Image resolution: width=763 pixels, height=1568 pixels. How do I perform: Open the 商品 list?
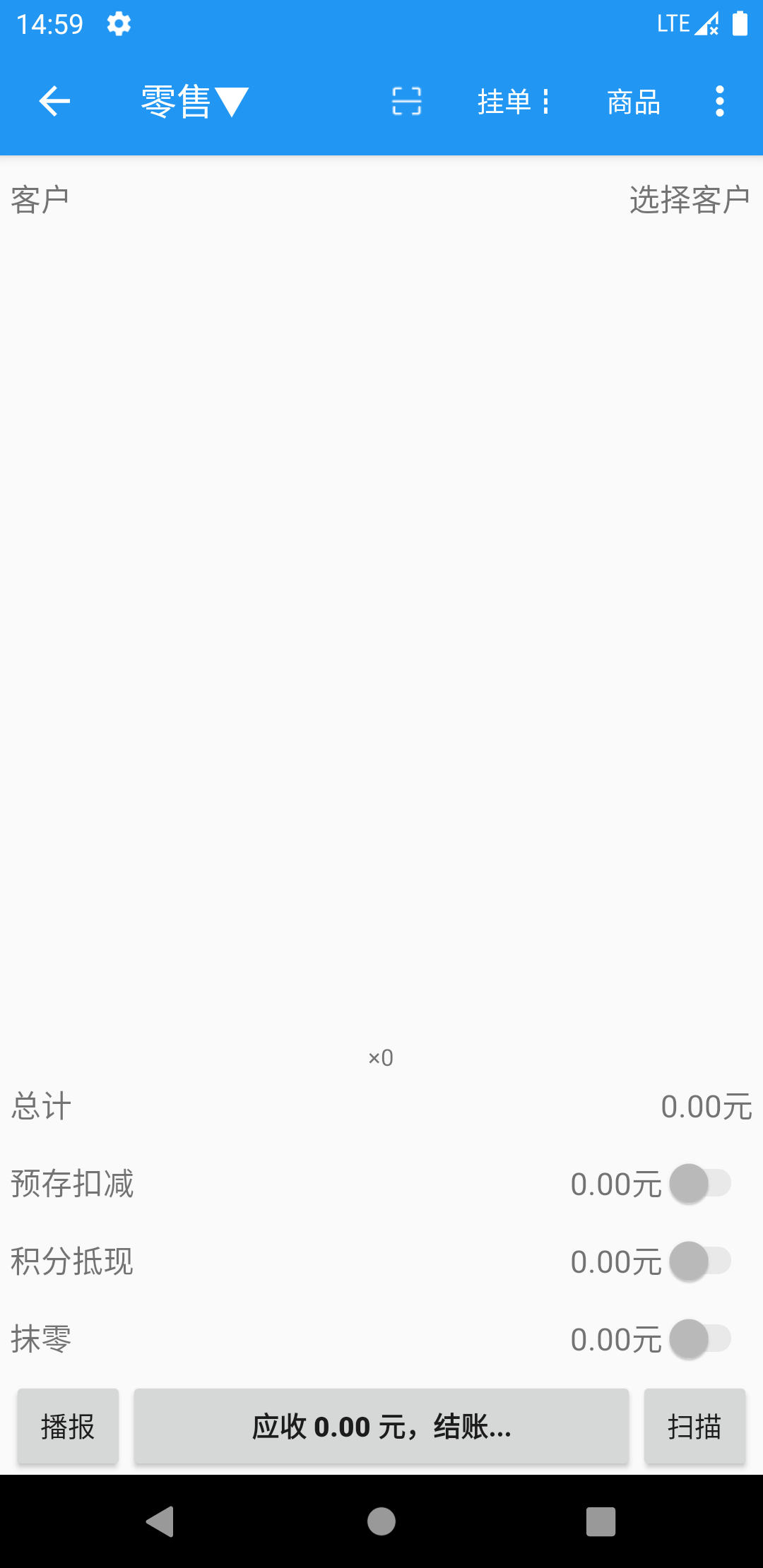(634, 102)
